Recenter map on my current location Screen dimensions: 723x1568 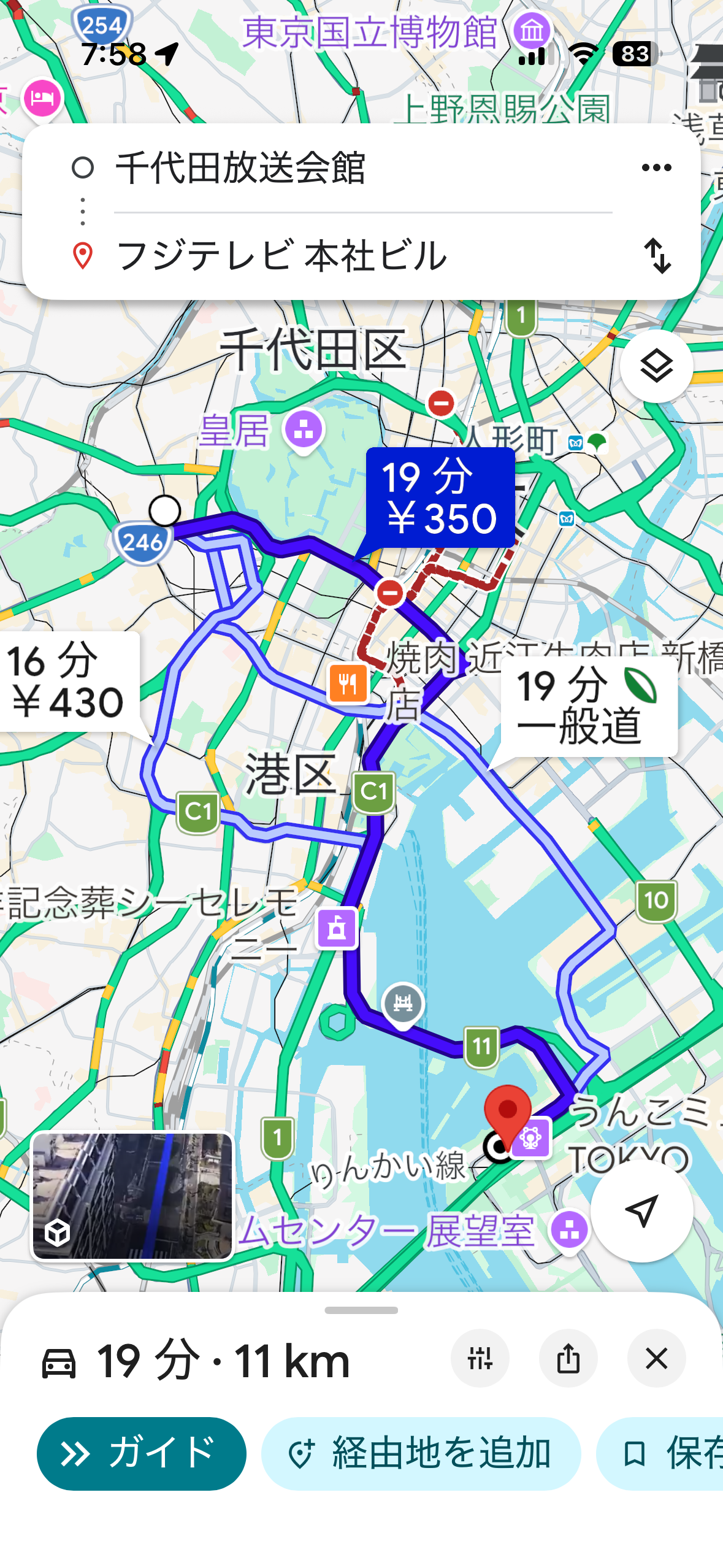(641, 1211)
